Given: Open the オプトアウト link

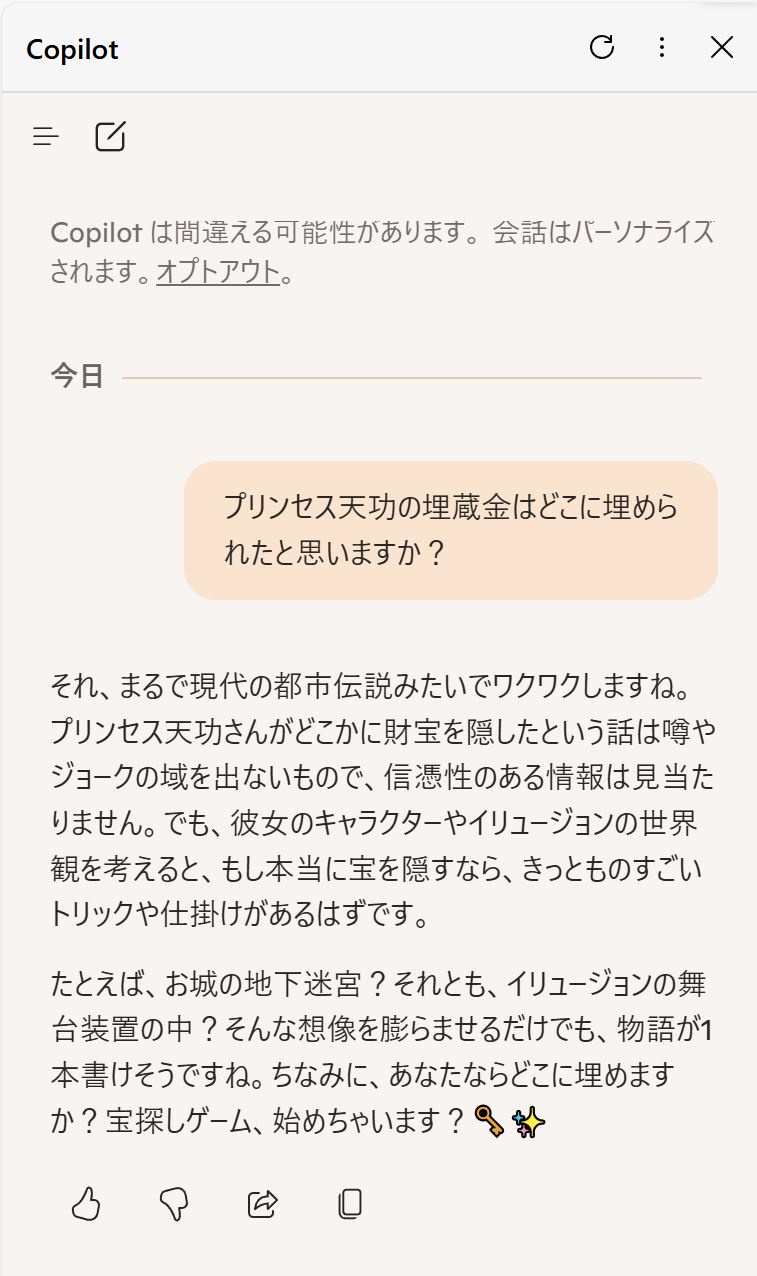Looking at the screenshot, I should [218, 273].
